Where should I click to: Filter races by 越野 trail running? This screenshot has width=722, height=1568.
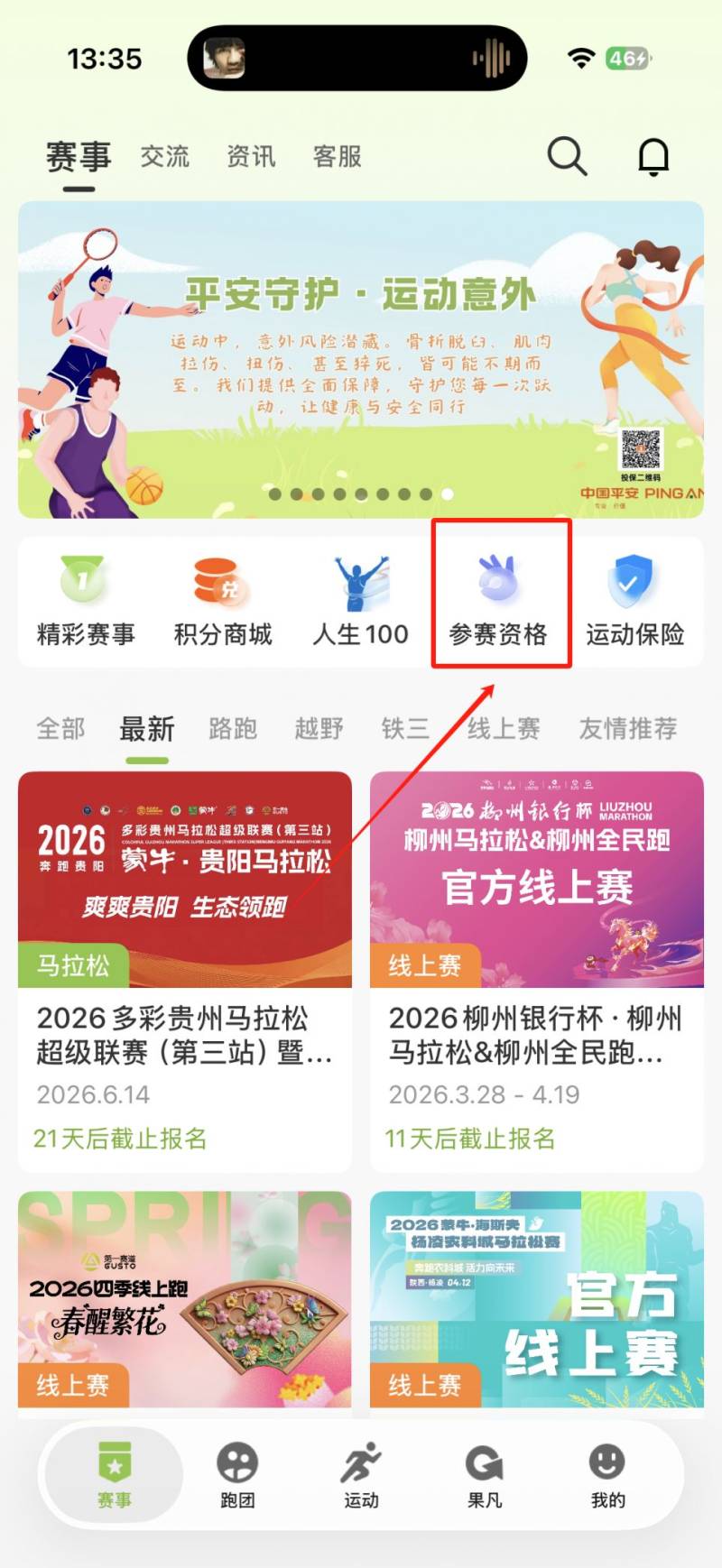pyautogui.click(x=318, y=729)
